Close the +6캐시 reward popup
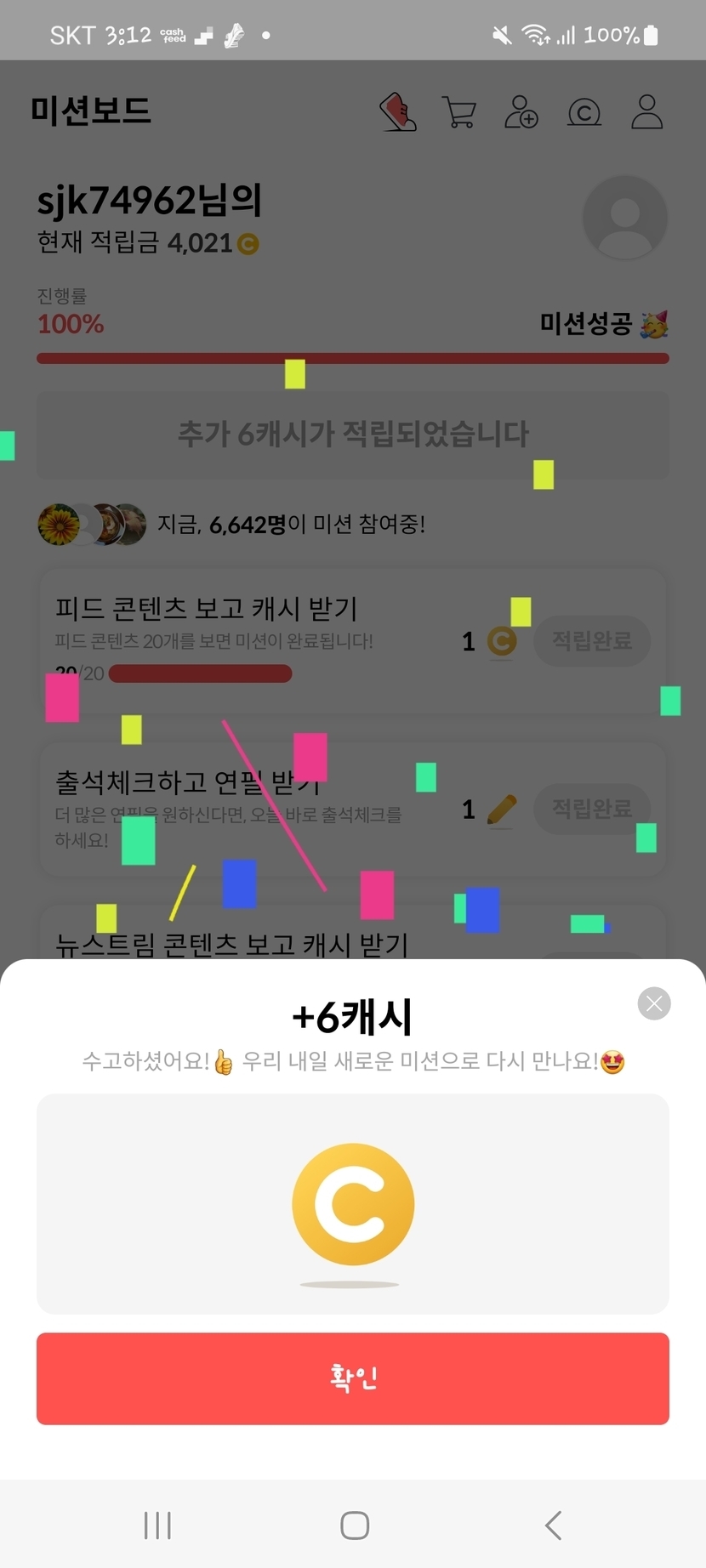 pyautogui.click(x=654, y=1003)
